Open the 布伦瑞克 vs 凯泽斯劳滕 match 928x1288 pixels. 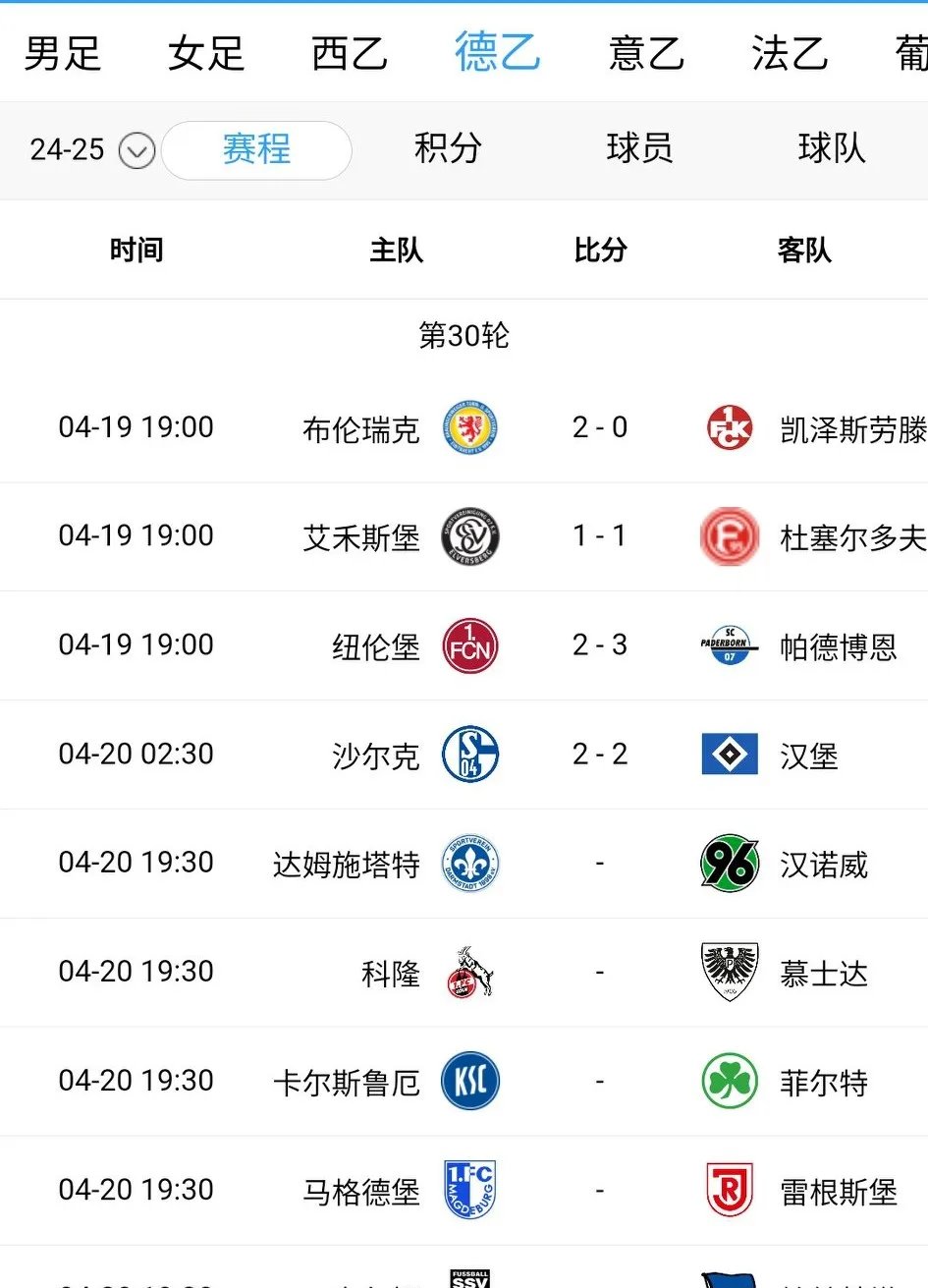pos(599,428)
